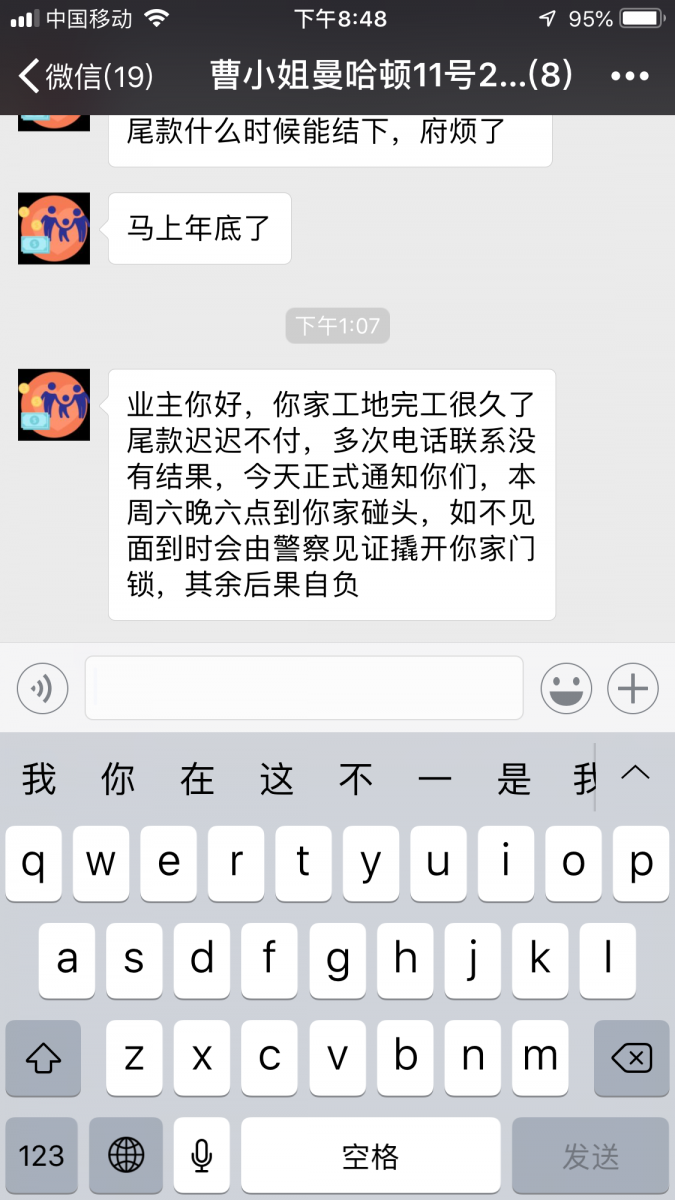675x1200 pixels.
Task: Open the emoji sticker panel
Action: click(x=566, y=688)
